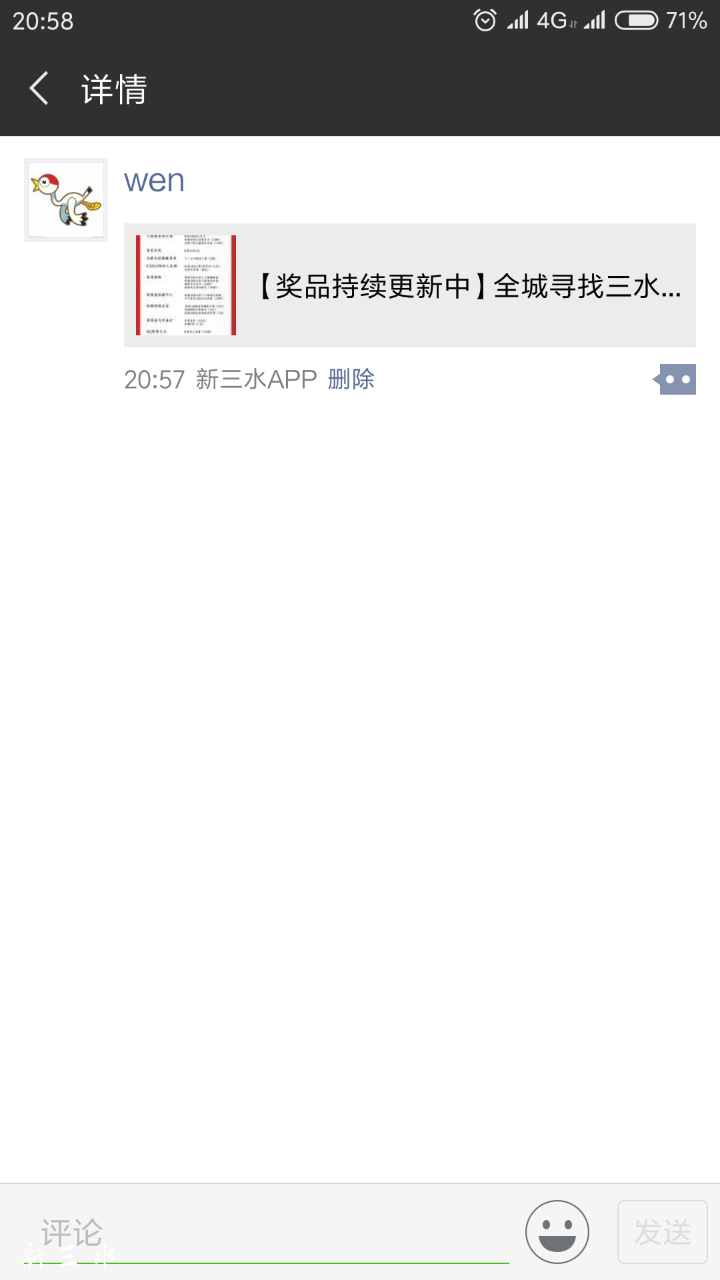Open the shared article 【奖品持续更新中】全城寻找三水
The height and width of the screenshot is (1280, 720).
pyautogui.click(x=410, y=286)
